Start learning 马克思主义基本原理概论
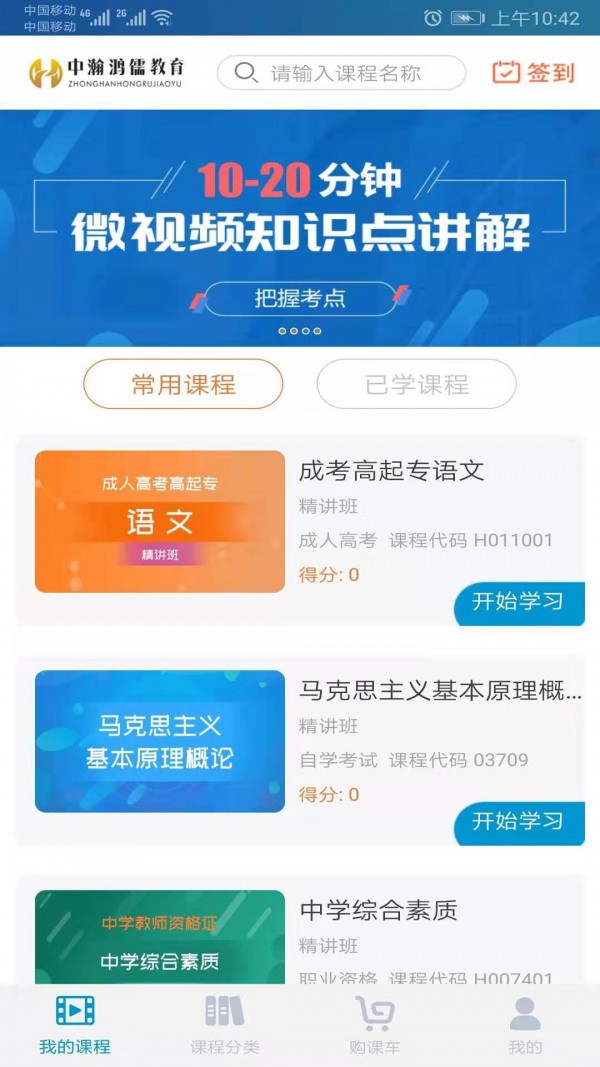Screen dimensions: 600x1067 518,822
